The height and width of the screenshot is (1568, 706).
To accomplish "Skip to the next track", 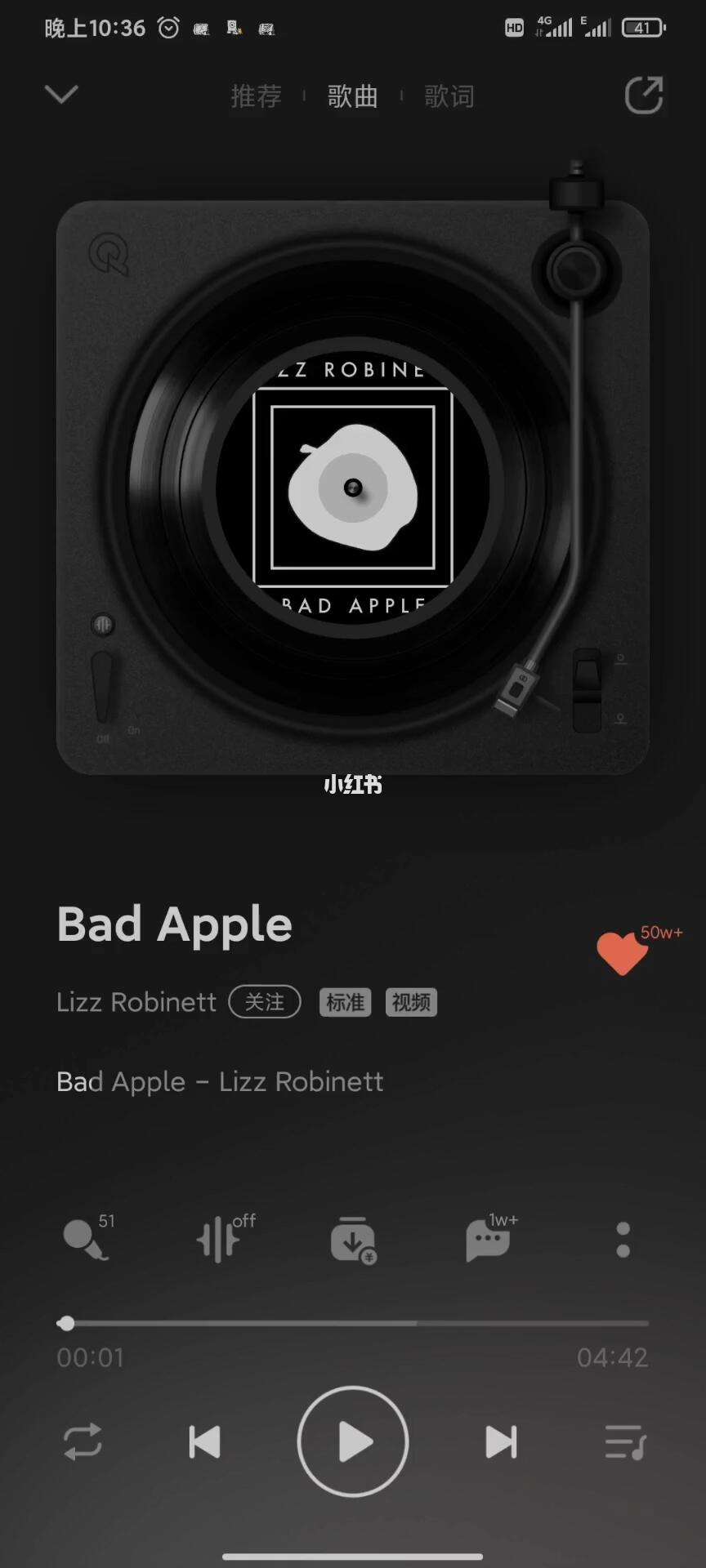I will pos(501,1442).
